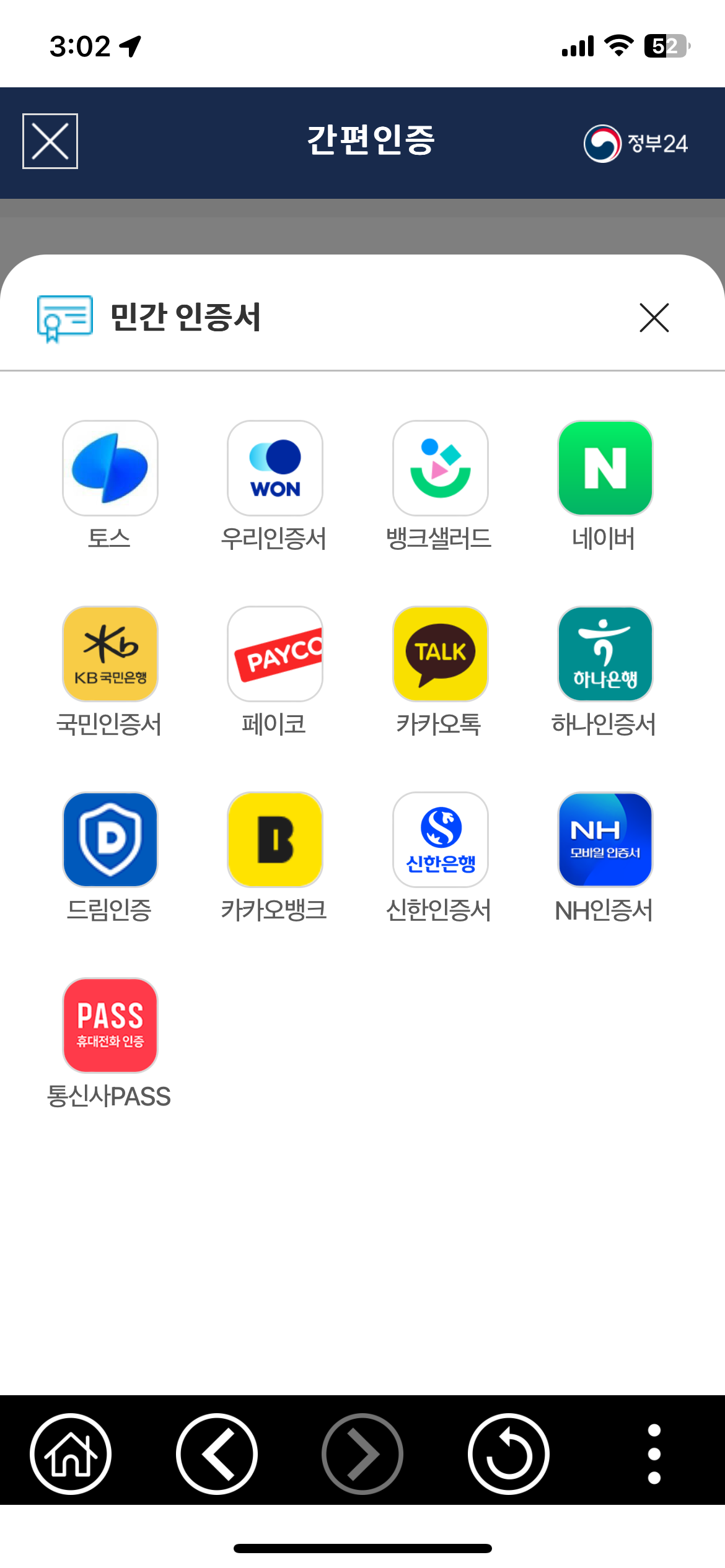The height and width of the screenshot is (1568, 725).
Task: Close the 민간 인증서 panel
Action: coord(655,320)
